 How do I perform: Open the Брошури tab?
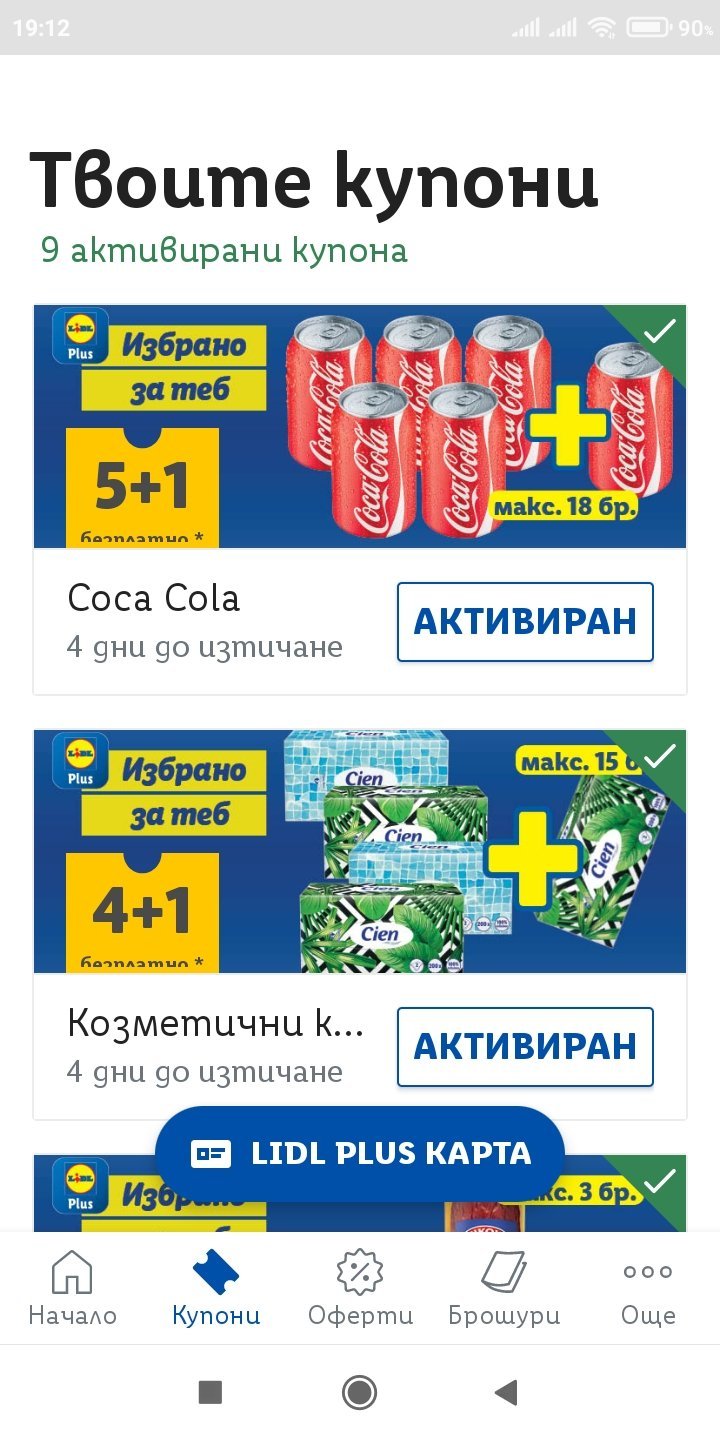click(504, 1288)
